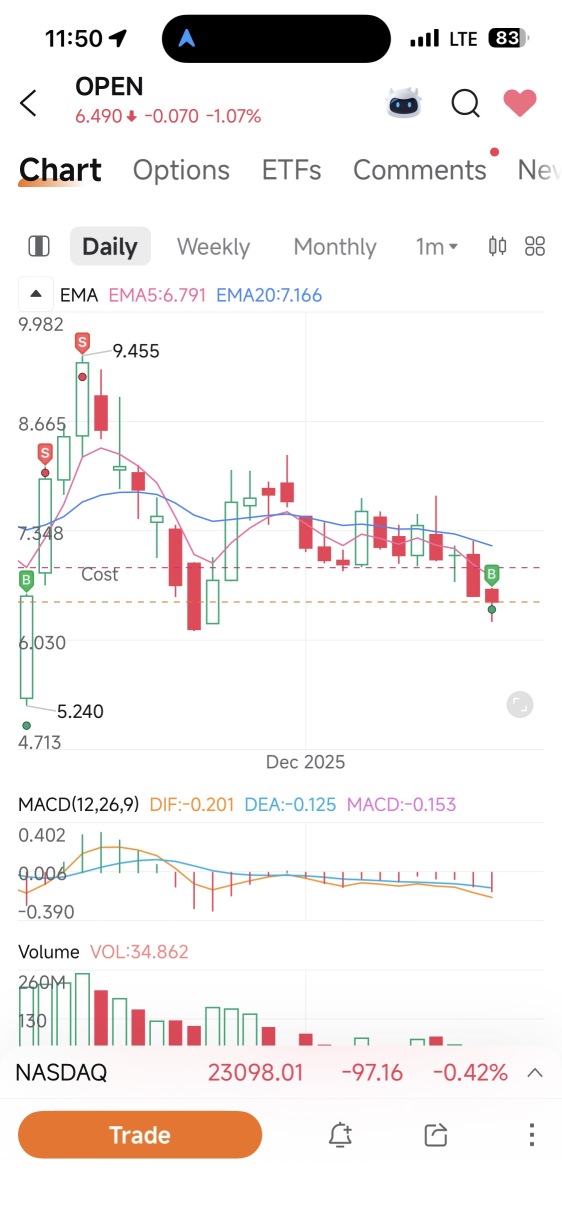562x1218 pixels.
Task: Open the bottom overflow menu
Action: (x=532, y=1135)
